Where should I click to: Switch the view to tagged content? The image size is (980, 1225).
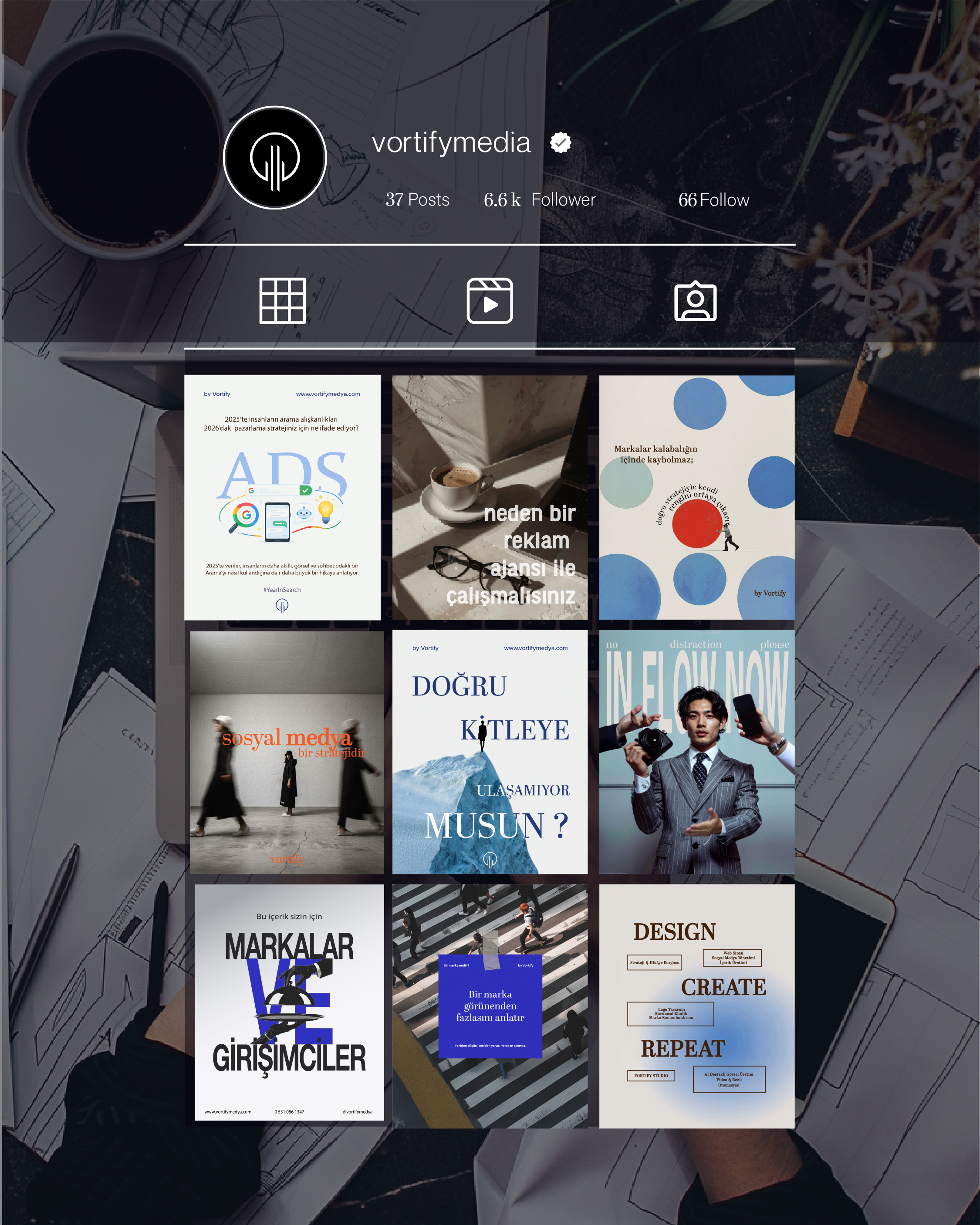click(696, 302)
